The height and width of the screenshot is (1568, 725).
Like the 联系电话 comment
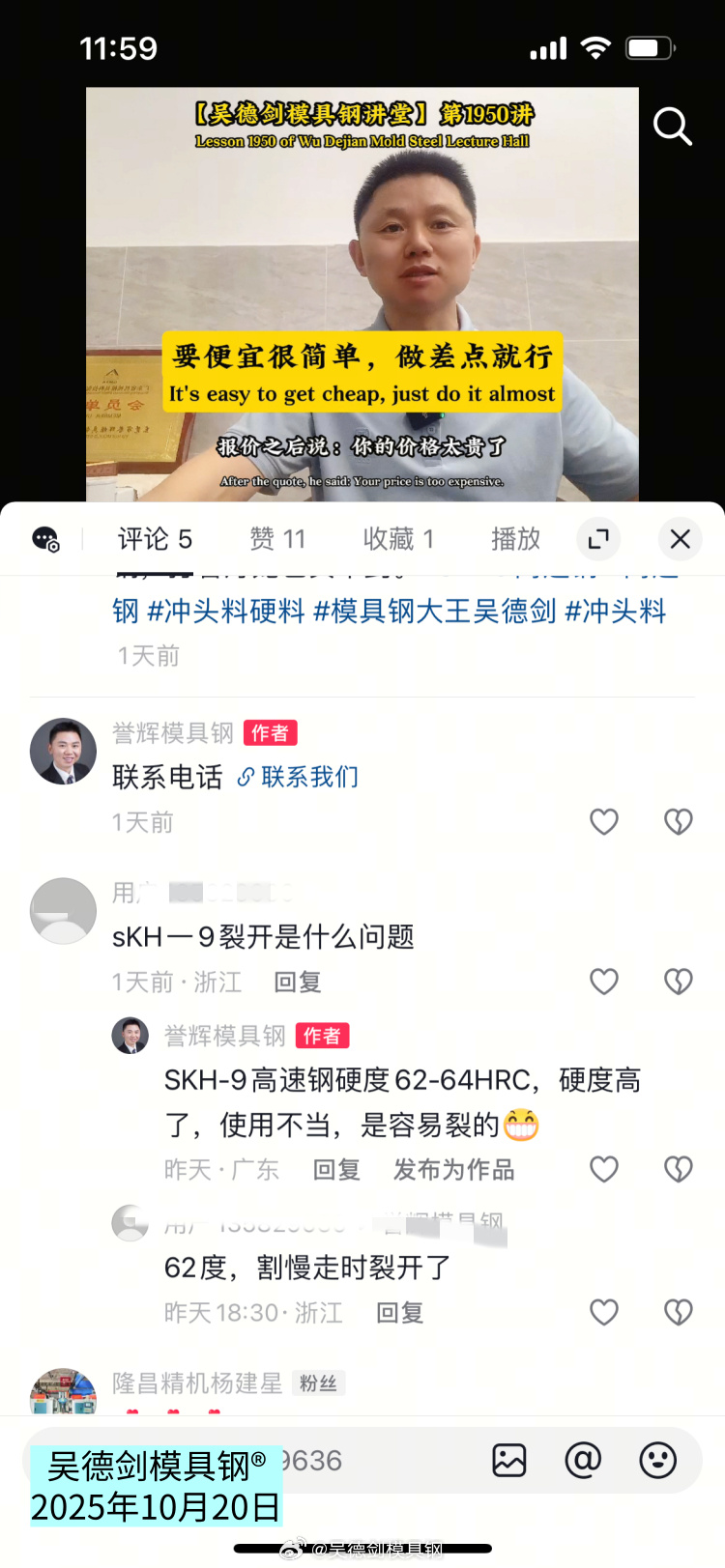click(604, 822)
